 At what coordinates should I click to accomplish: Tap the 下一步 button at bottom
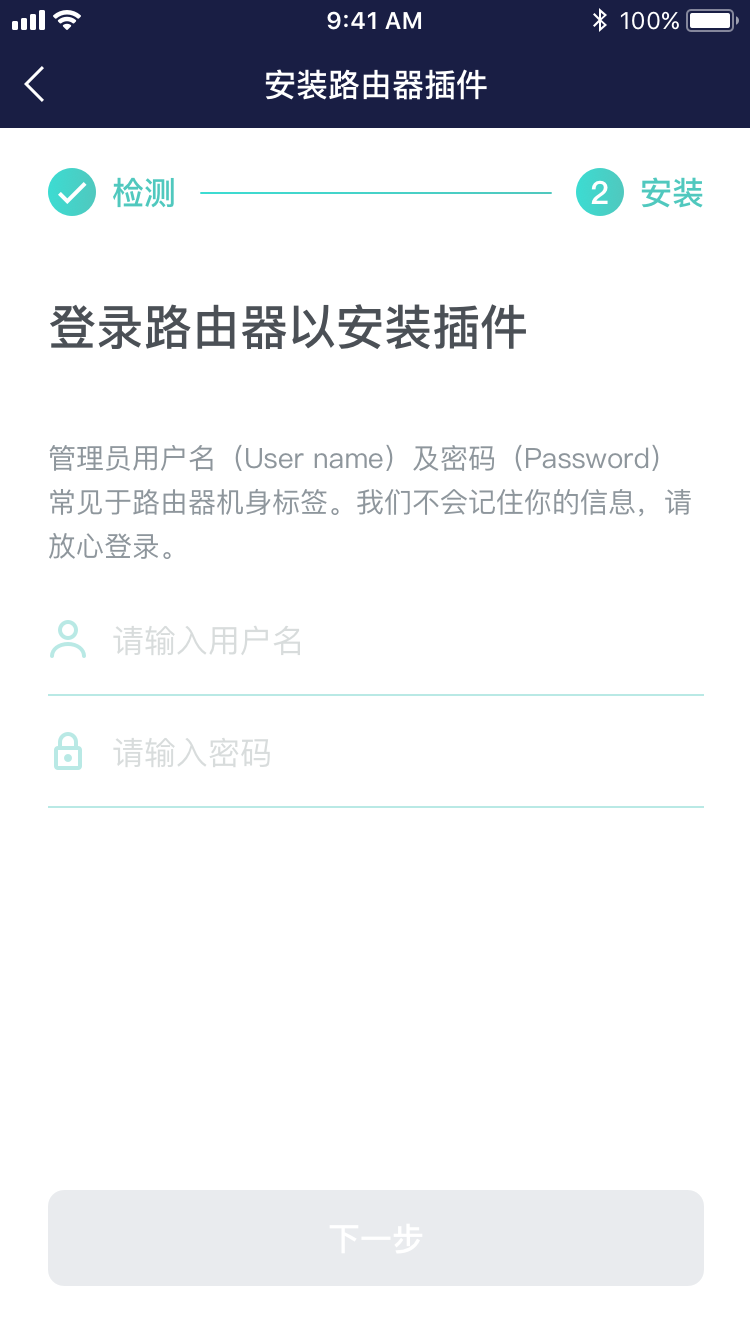pos(375,1238)
